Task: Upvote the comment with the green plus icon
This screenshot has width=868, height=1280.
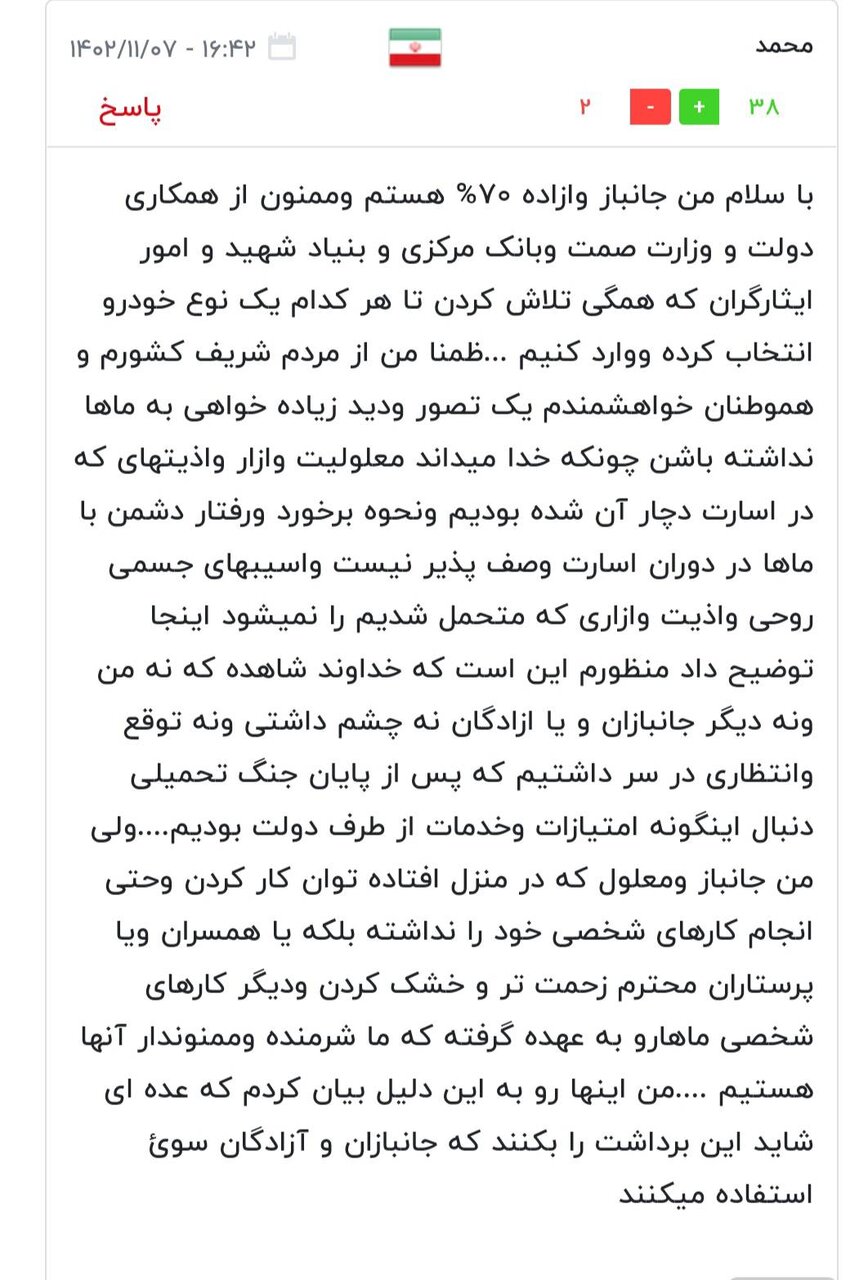Action: (x=700, y=105)
